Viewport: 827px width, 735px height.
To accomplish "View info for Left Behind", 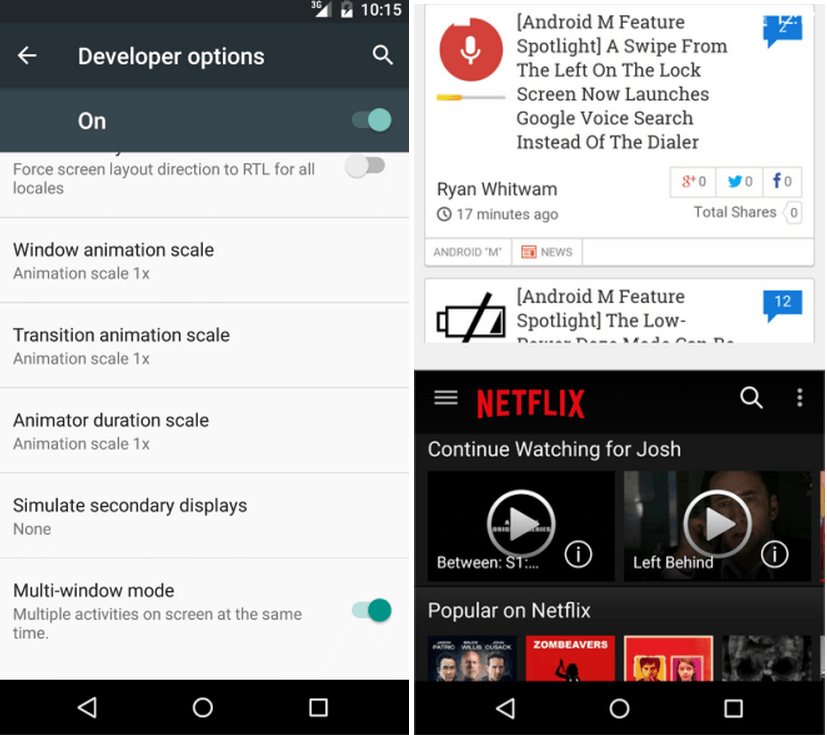I will [x=775, y=554].
